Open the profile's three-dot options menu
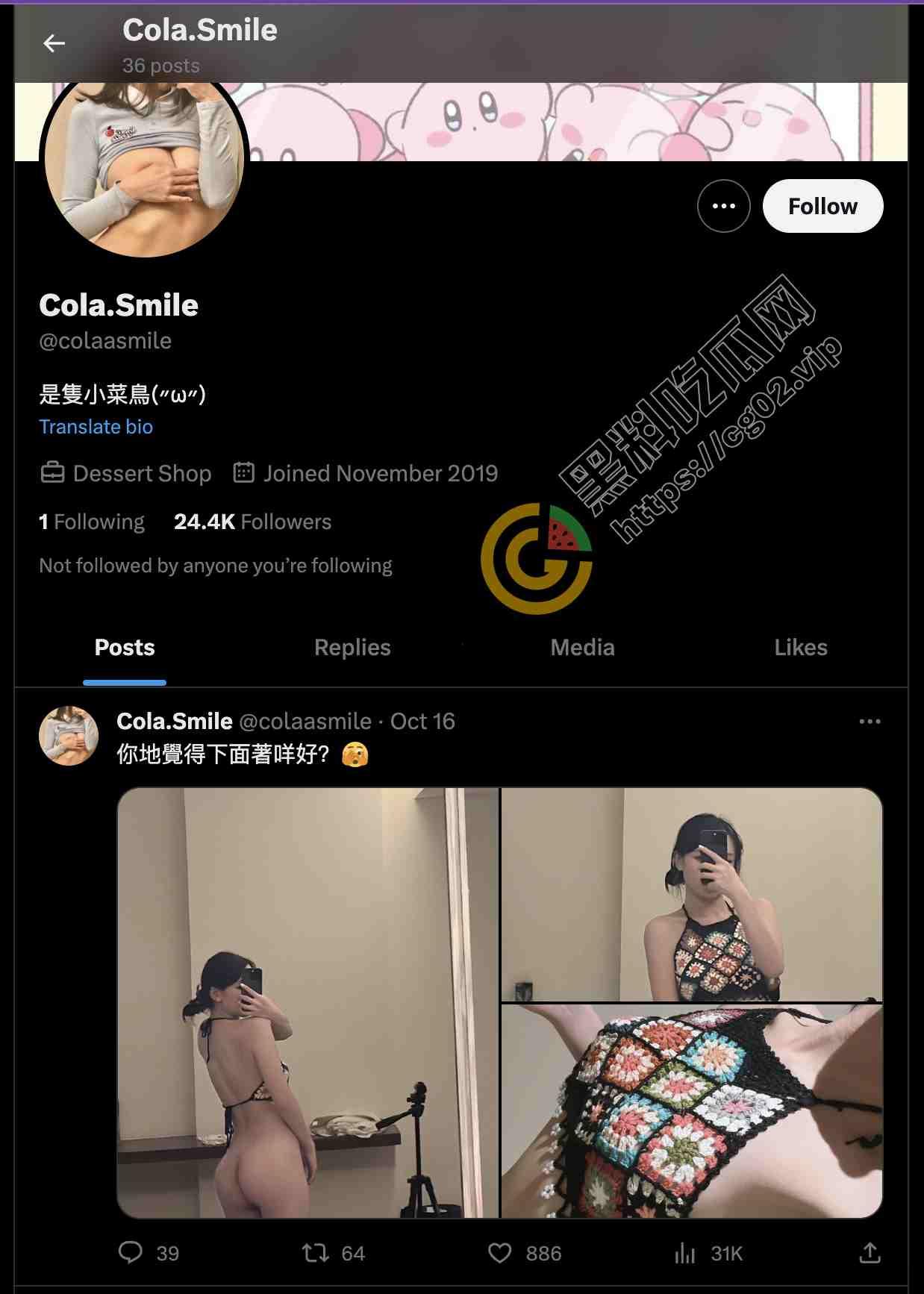Image resolution: width=924 pixels, height=1294 pixels. pyautogui.click(x=723, y=206)
